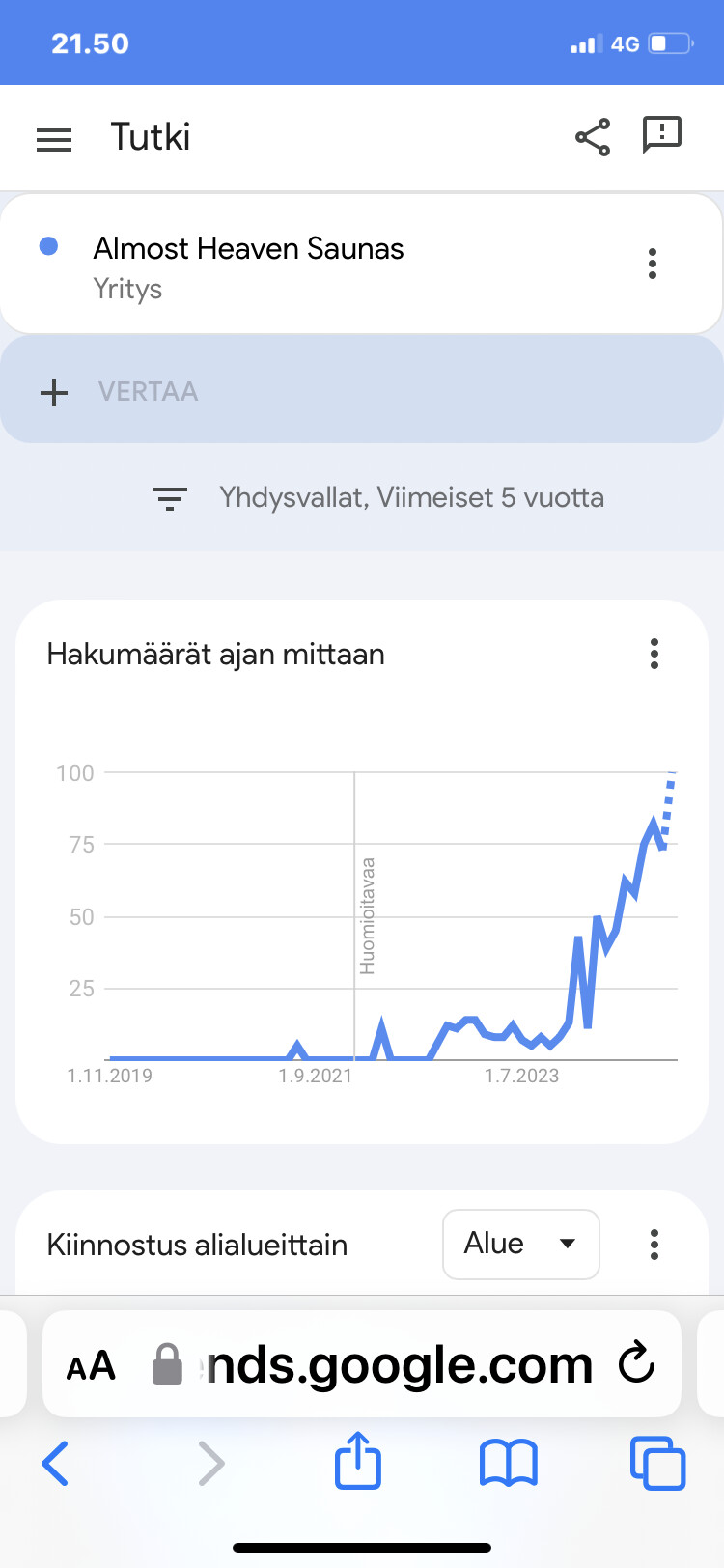The width and height of the screenshot is (724, 1568).
Task: Reload the current page
Action: tap(637, 1363)
